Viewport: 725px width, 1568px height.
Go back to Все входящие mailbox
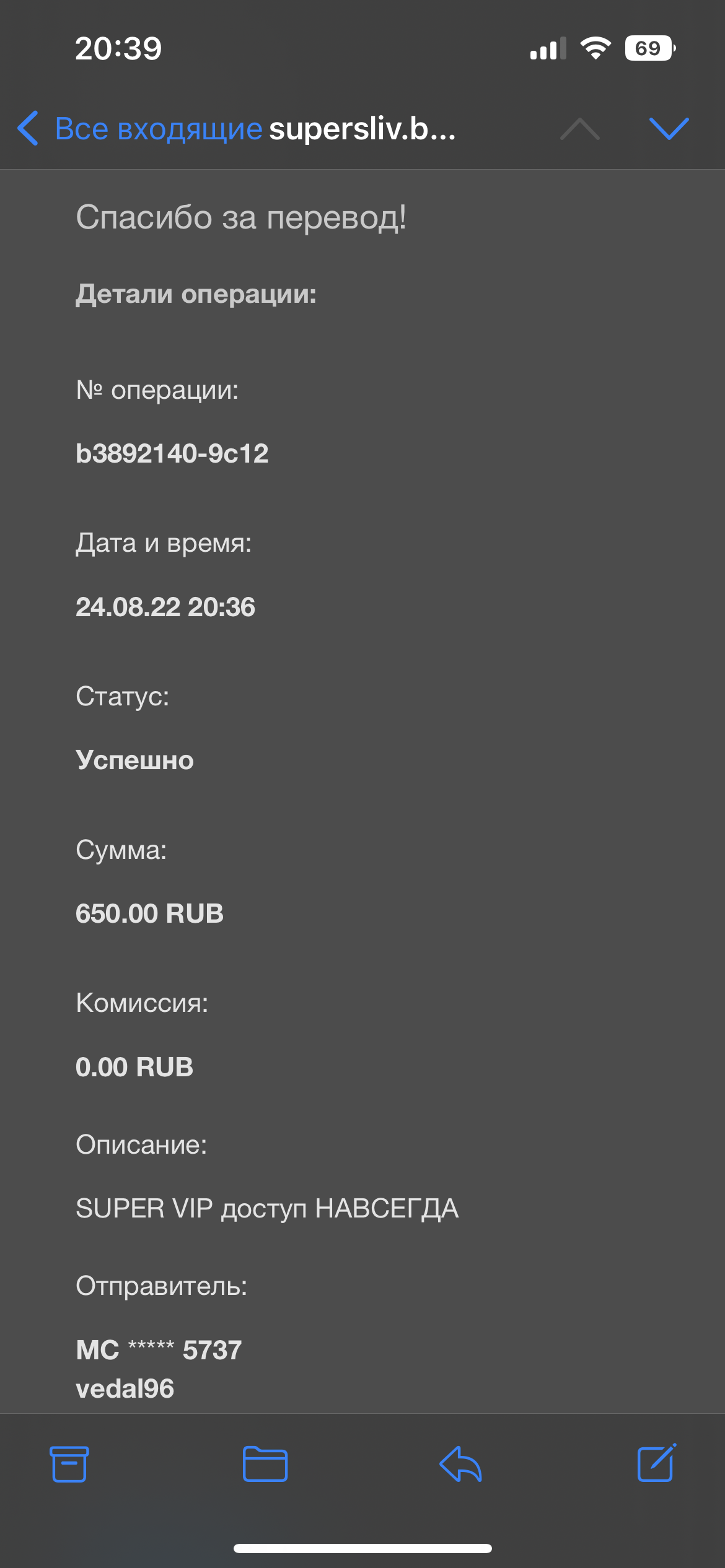pyautogui.click(x=140, y=129)
